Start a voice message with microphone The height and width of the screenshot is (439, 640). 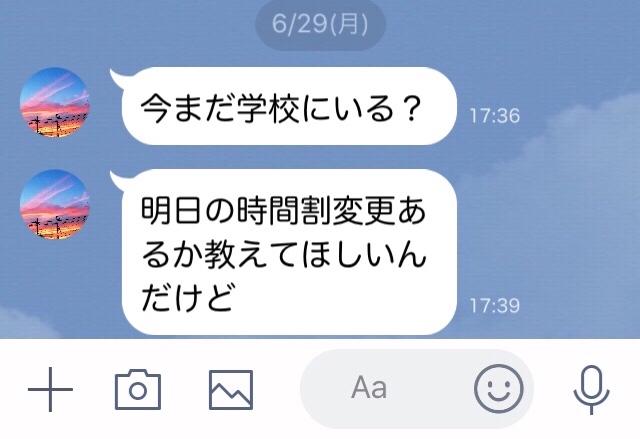tap(591, 389)
